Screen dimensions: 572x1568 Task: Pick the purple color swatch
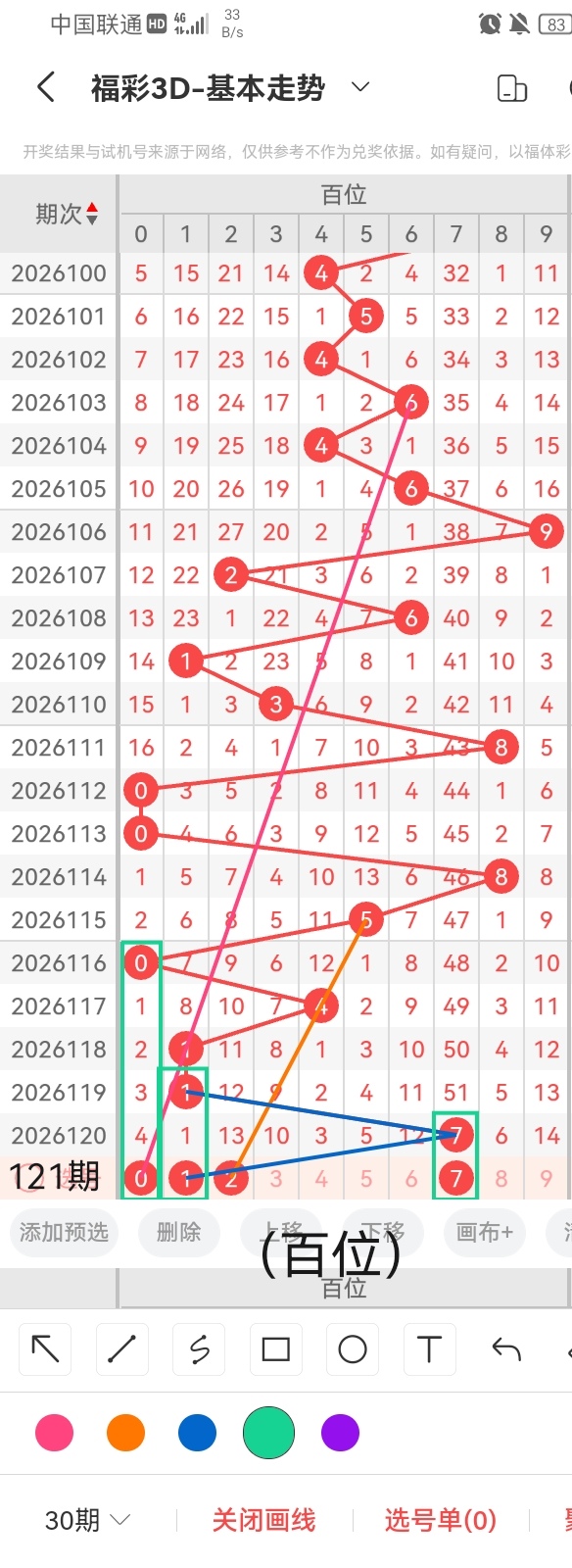[340, 1433]
